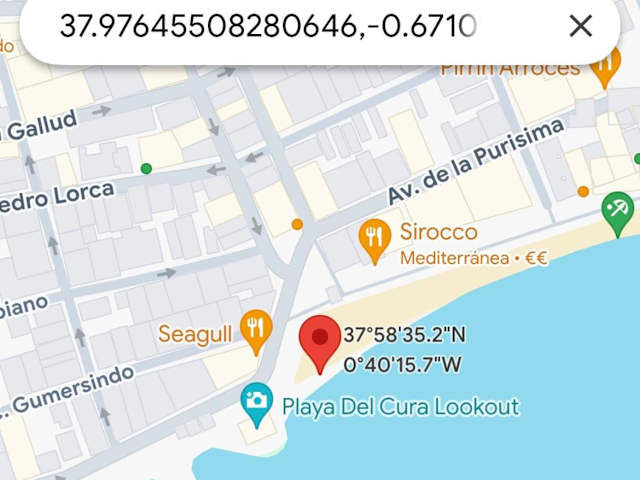The image size is (640, 480).
Task: Select the green beach marker
Action: 618,210
